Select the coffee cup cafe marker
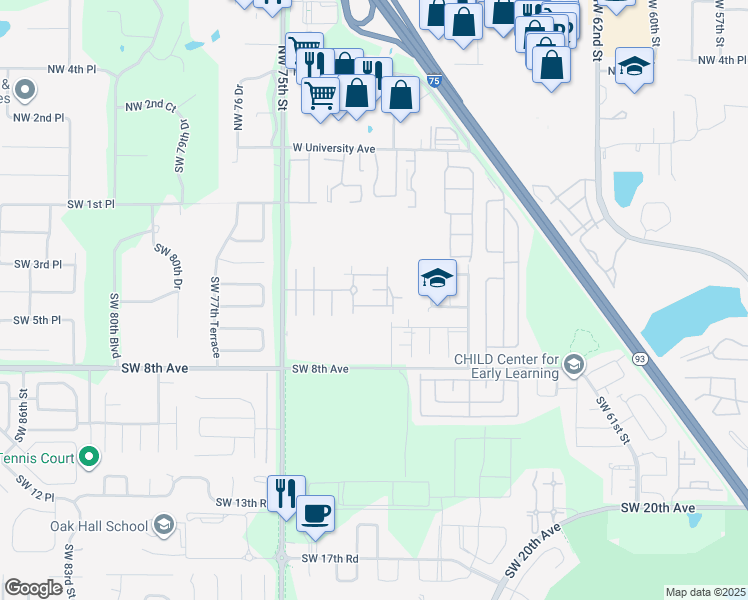The image size is (748, 600). click(x=316, y=513)
